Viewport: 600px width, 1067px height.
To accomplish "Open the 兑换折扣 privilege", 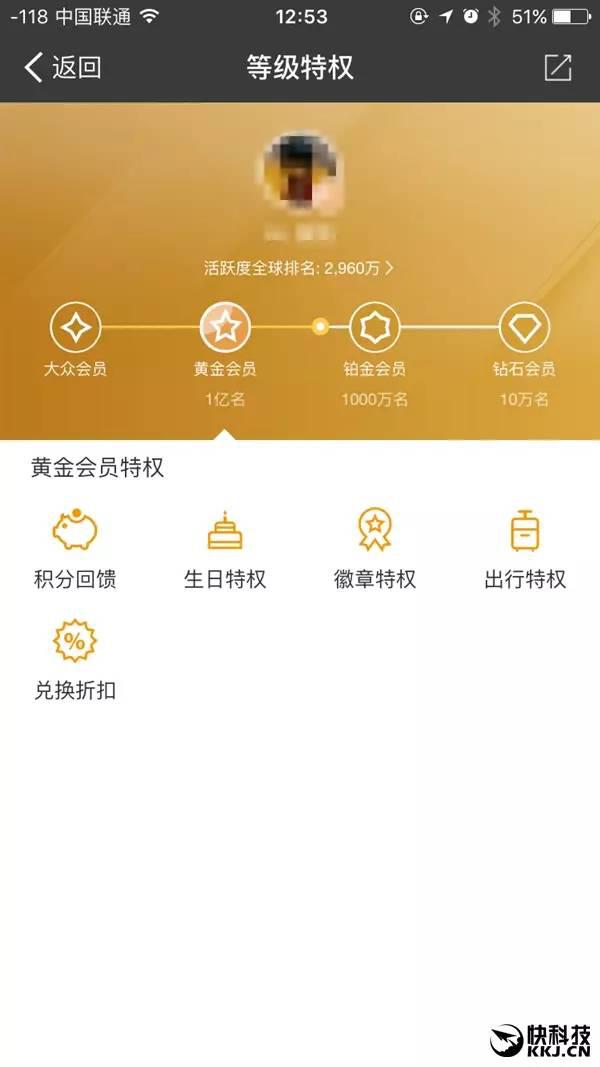I will (x=75, y=658).
